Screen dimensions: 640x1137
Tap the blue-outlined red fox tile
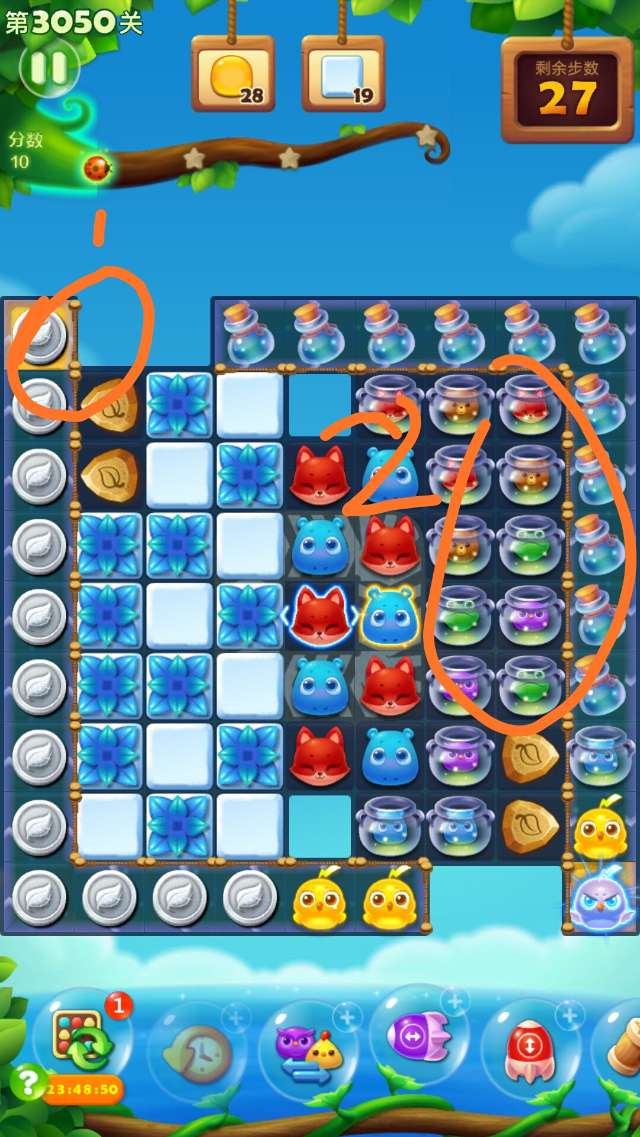pyautogui.click(x=319, y=615)
